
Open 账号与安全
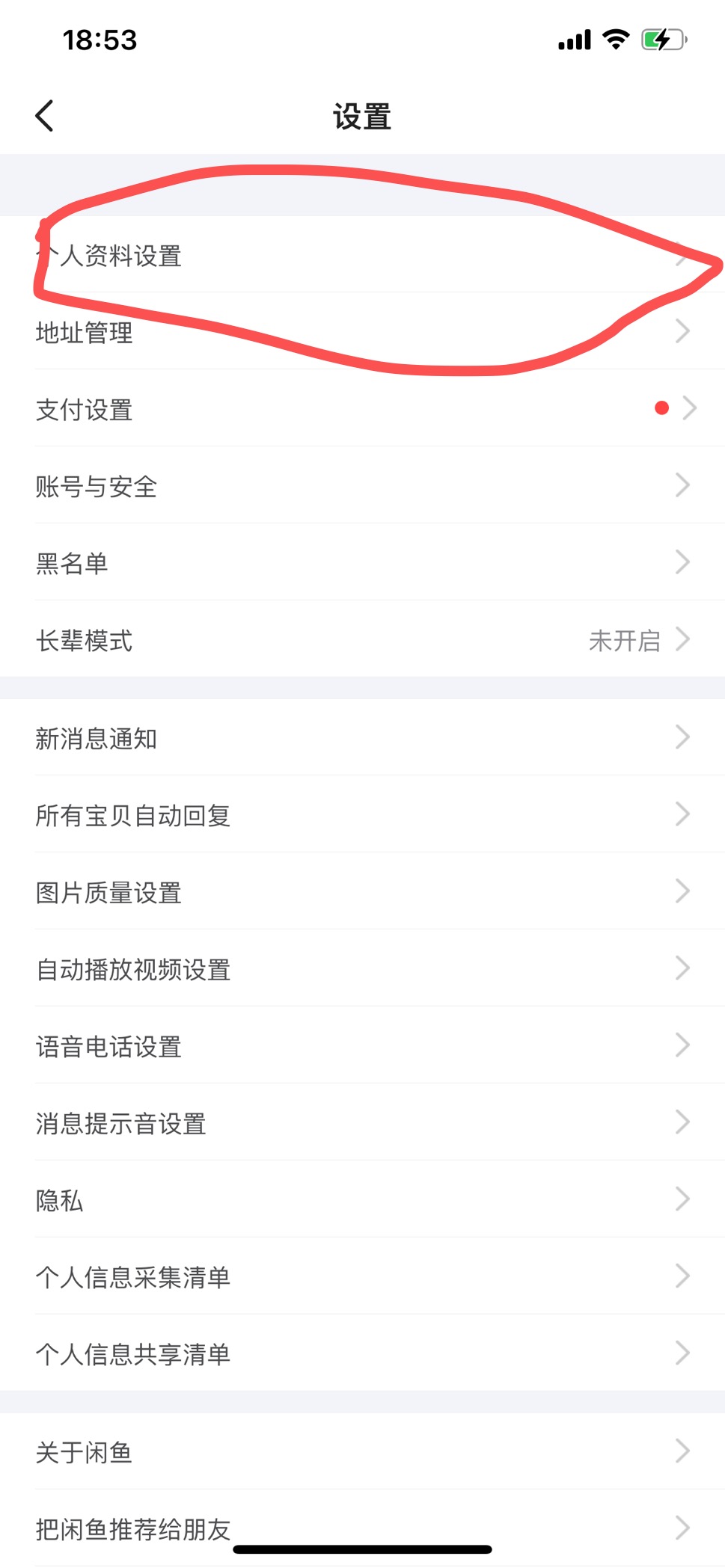point(362,485)
